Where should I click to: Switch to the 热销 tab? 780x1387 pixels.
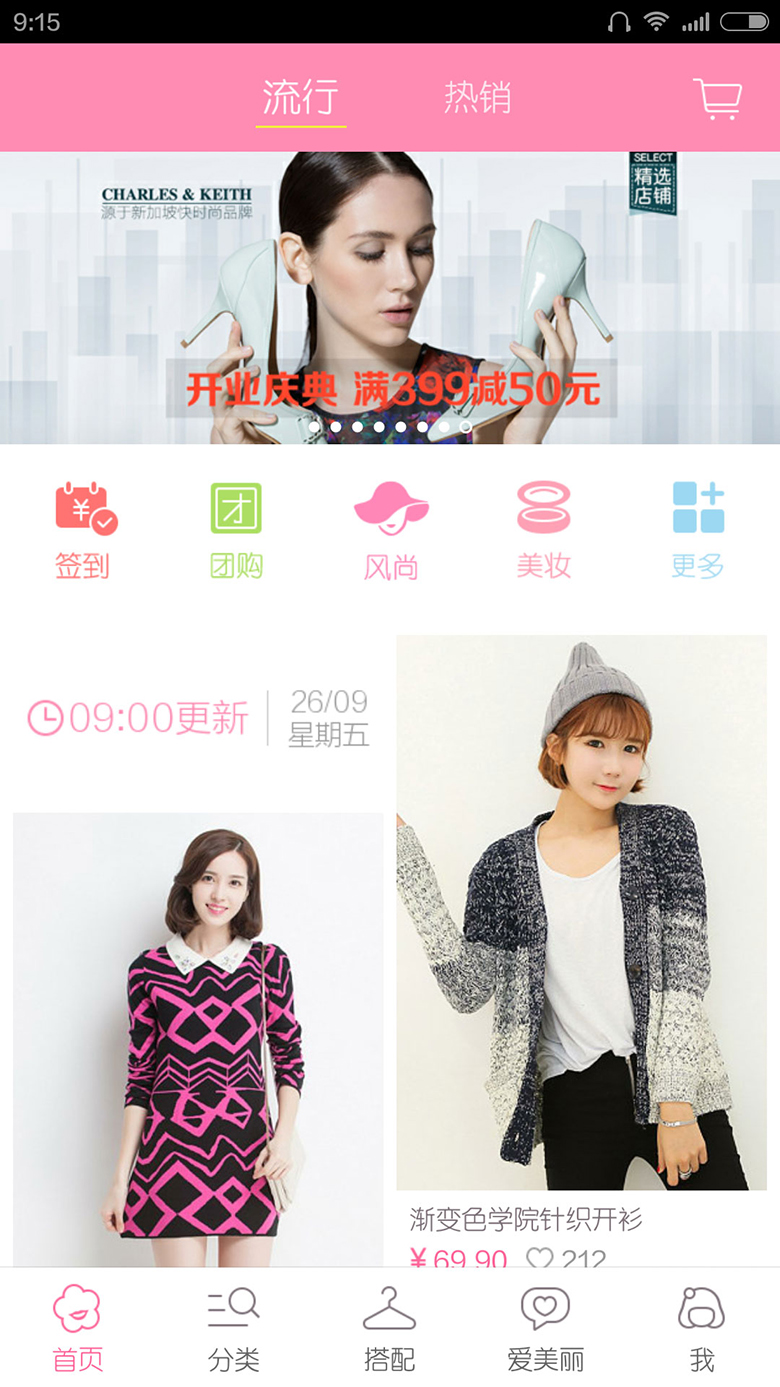pyautogui.click(x=477, y=98)
